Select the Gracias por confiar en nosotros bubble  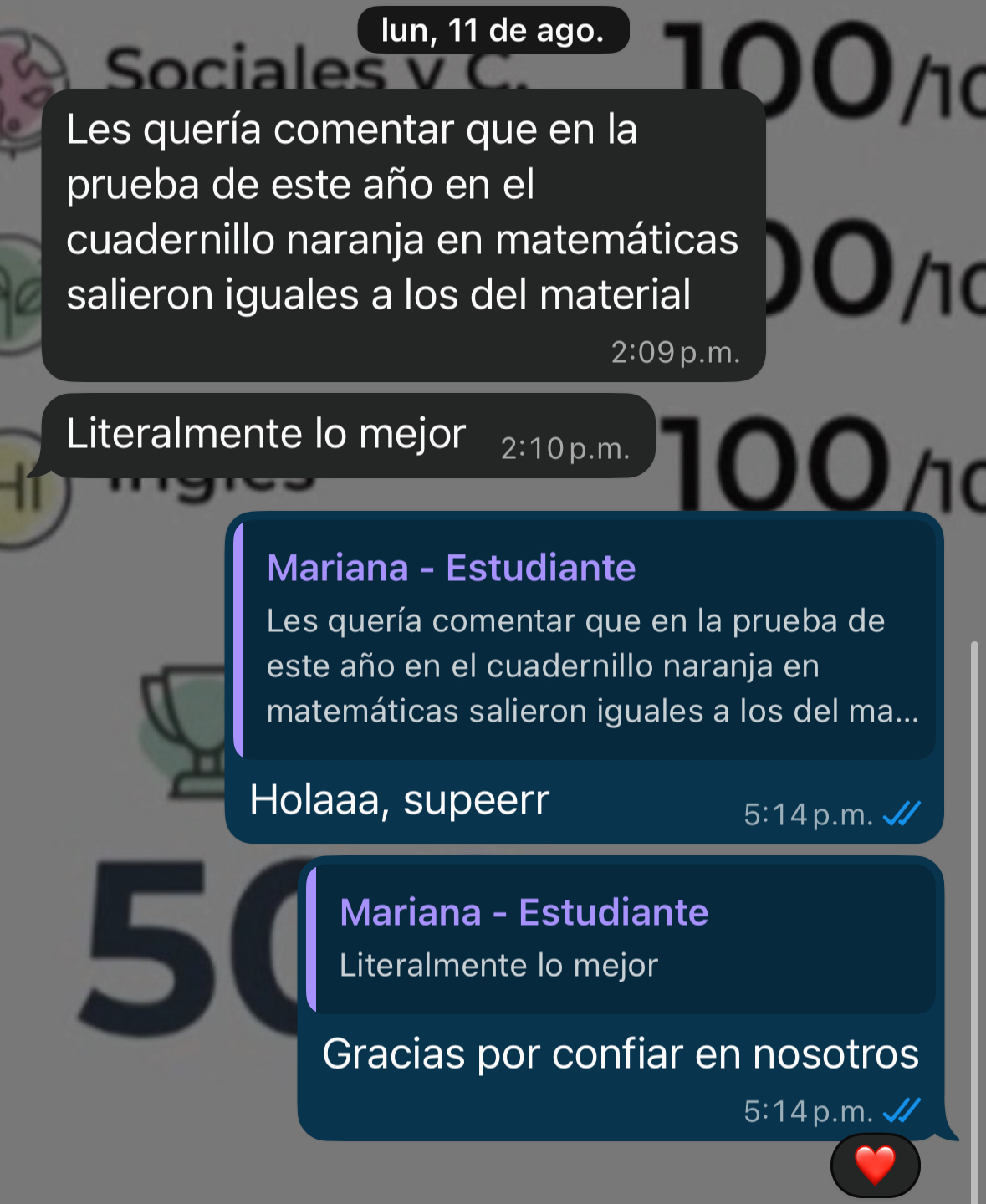pos(619,1055)
